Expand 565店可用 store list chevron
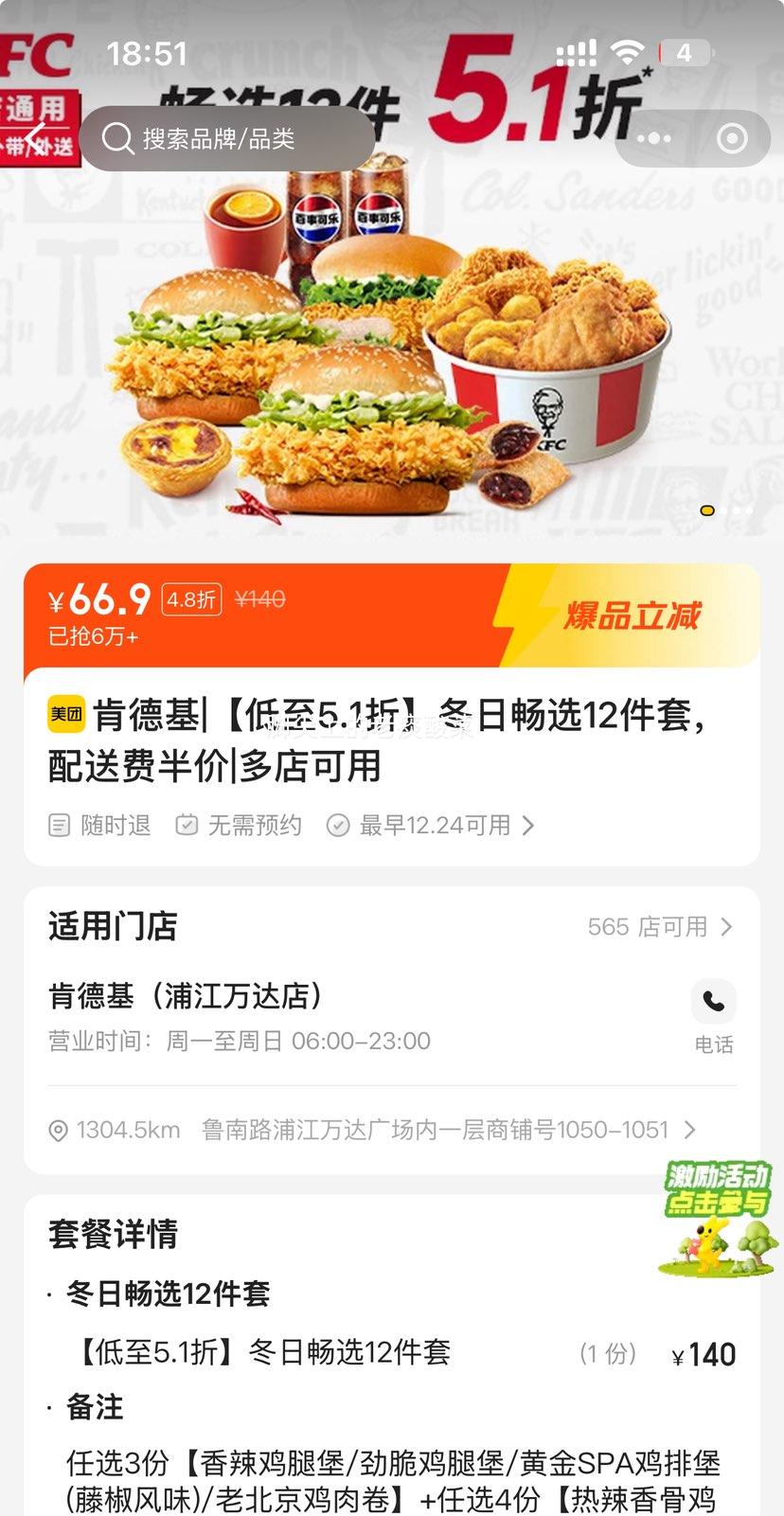784x1516 pixels. [725, 927]
